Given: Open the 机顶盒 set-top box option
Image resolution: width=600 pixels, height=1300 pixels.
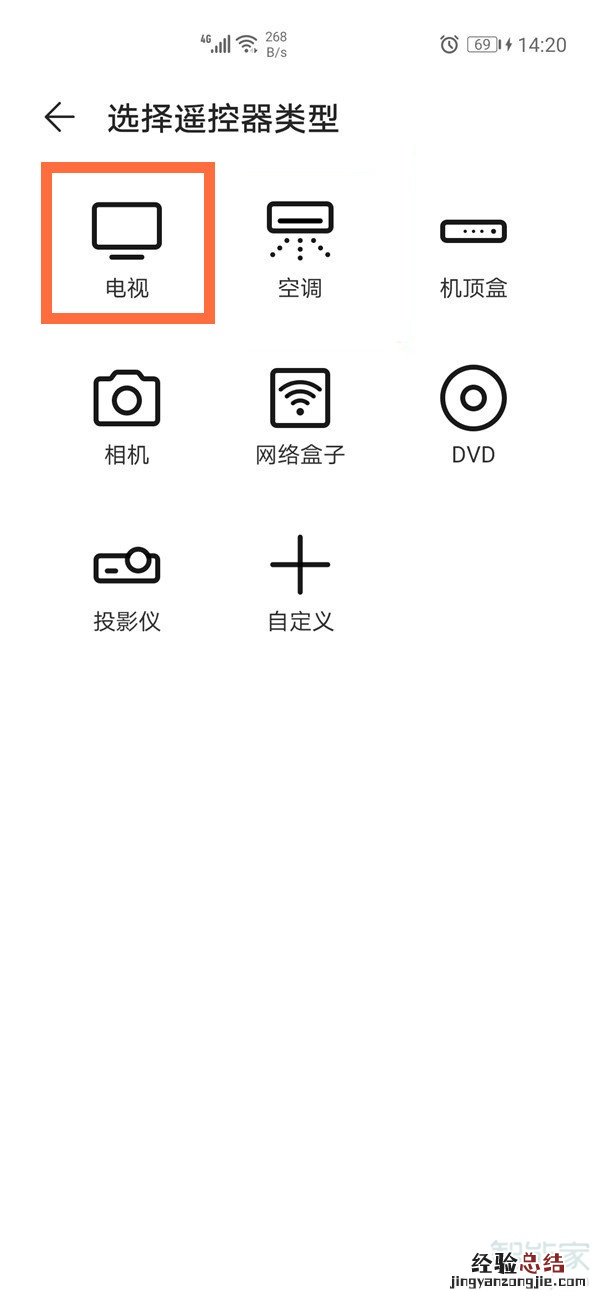Looking at the screenshot, I should 473,246.
